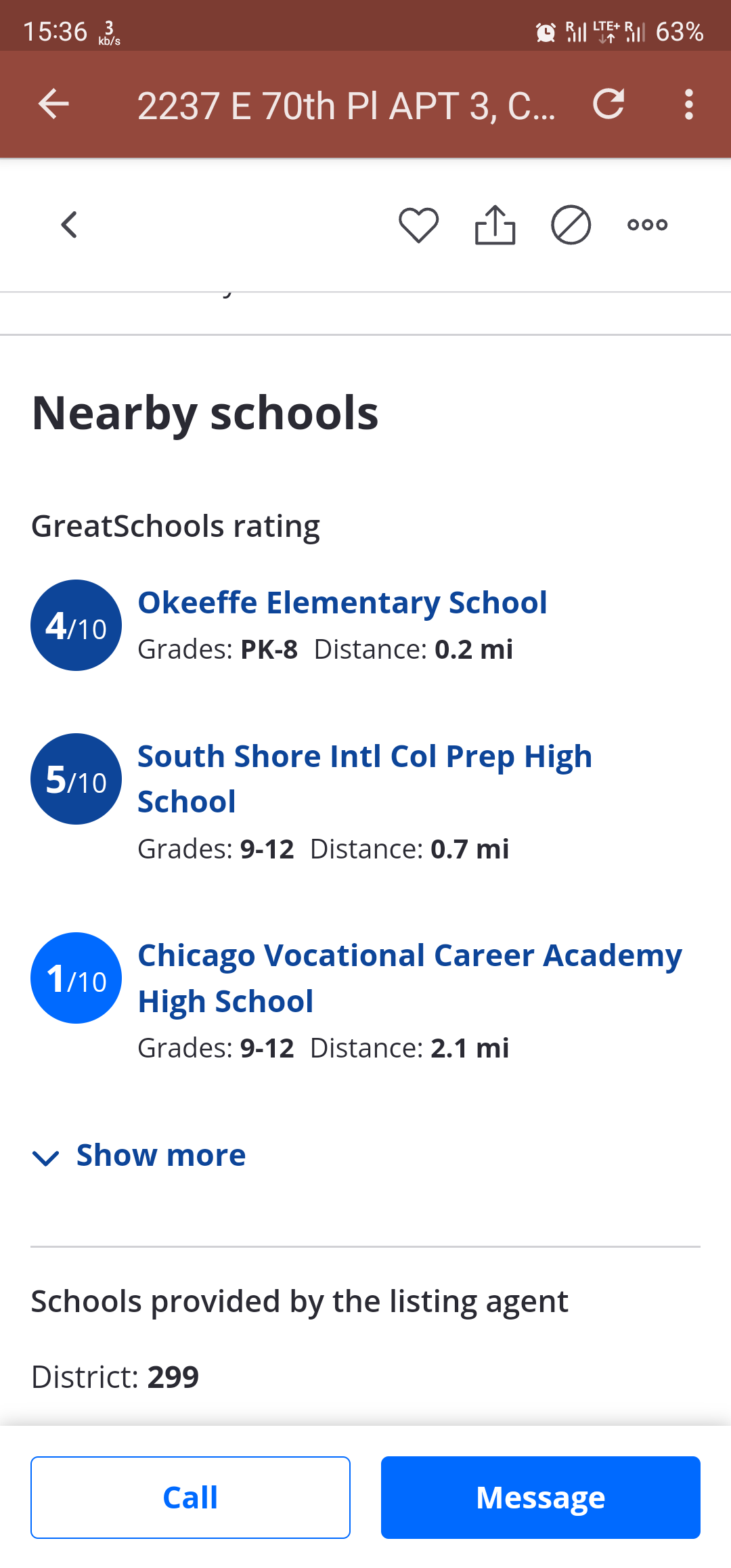Viewport: 731px width, 1568px height.
Task: Open the three-dot overflow menu
Action: coord(688,104)
